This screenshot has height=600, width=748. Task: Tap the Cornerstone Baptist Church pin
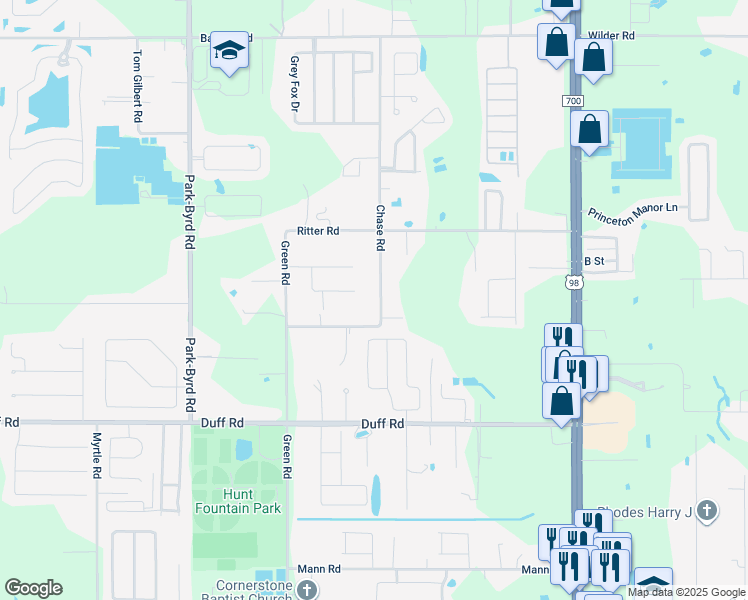pyautogui.click(x=307, y=589)
